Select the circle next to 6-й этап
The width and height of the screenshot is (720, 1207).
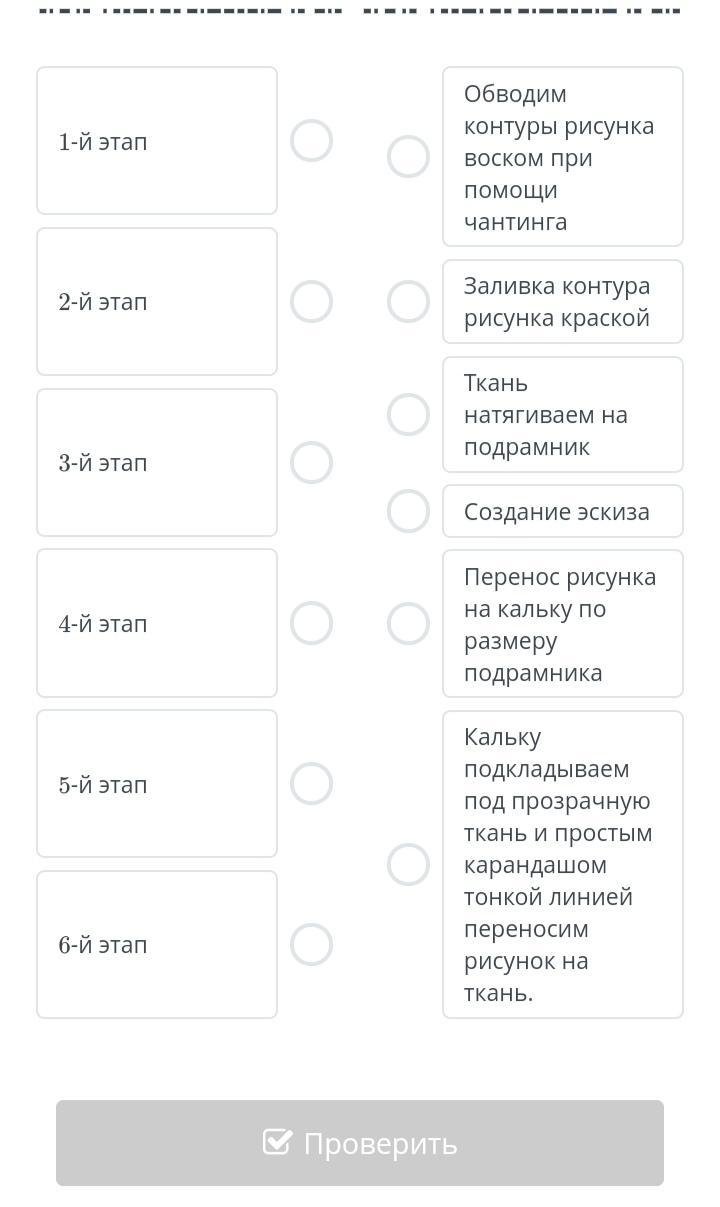pyautogui.click(x=311, y=944)
